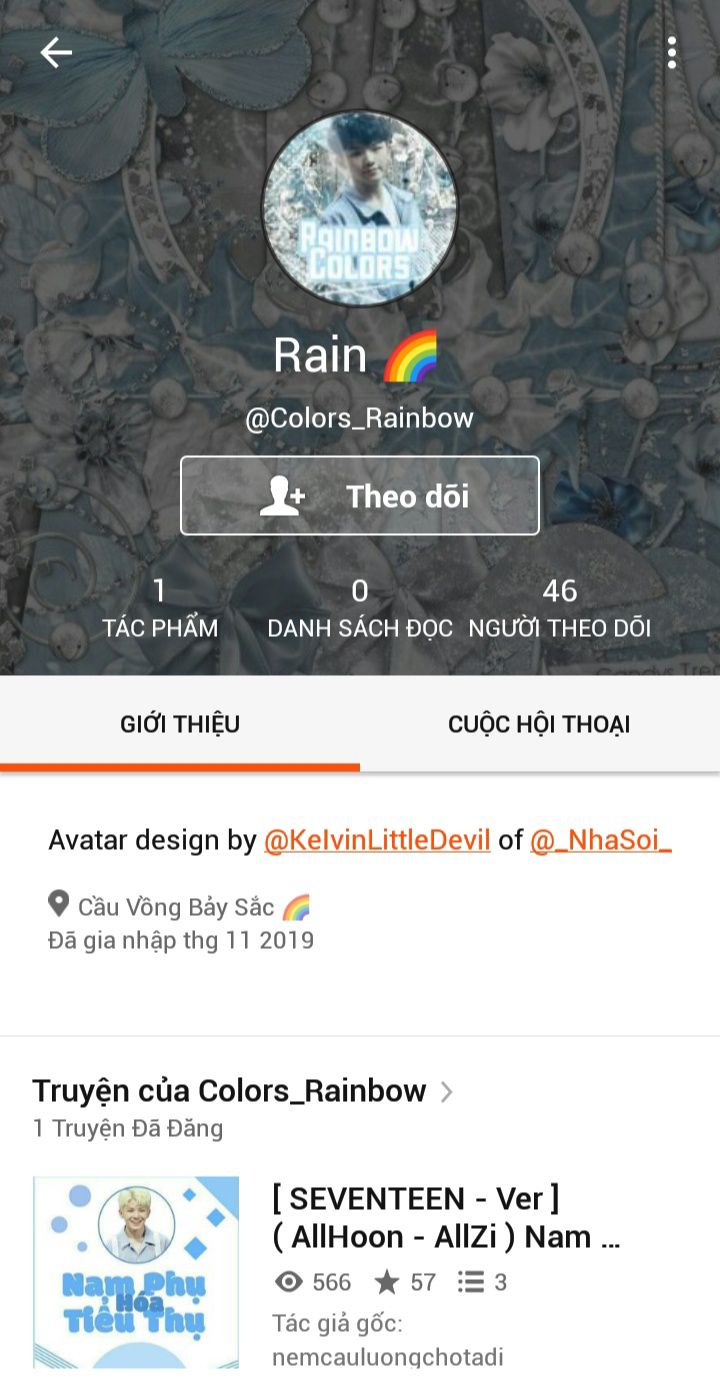Open the three-dot overflow menu
Screen dimensions: 720x1382
pos(672,53)
